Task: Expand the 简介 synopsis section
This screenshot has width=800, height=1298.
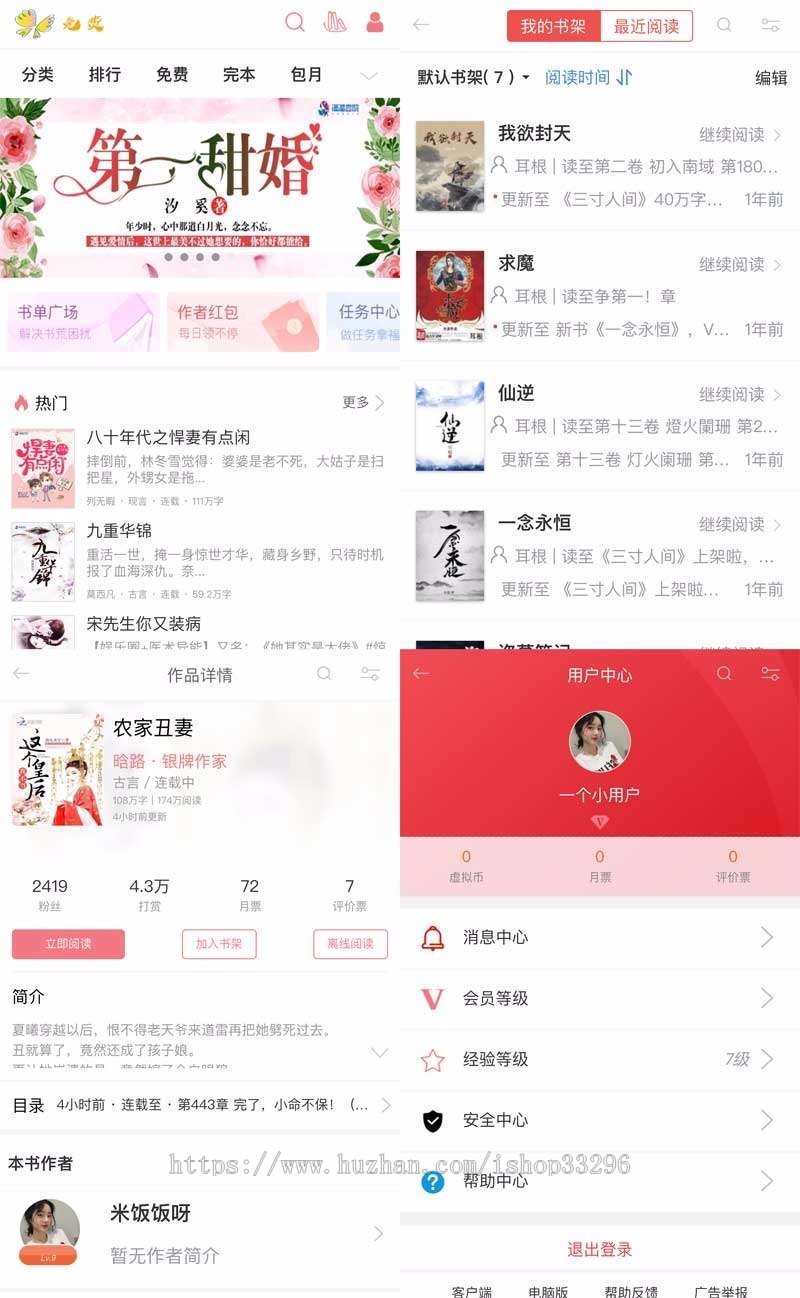Action: pos(378,1053)
